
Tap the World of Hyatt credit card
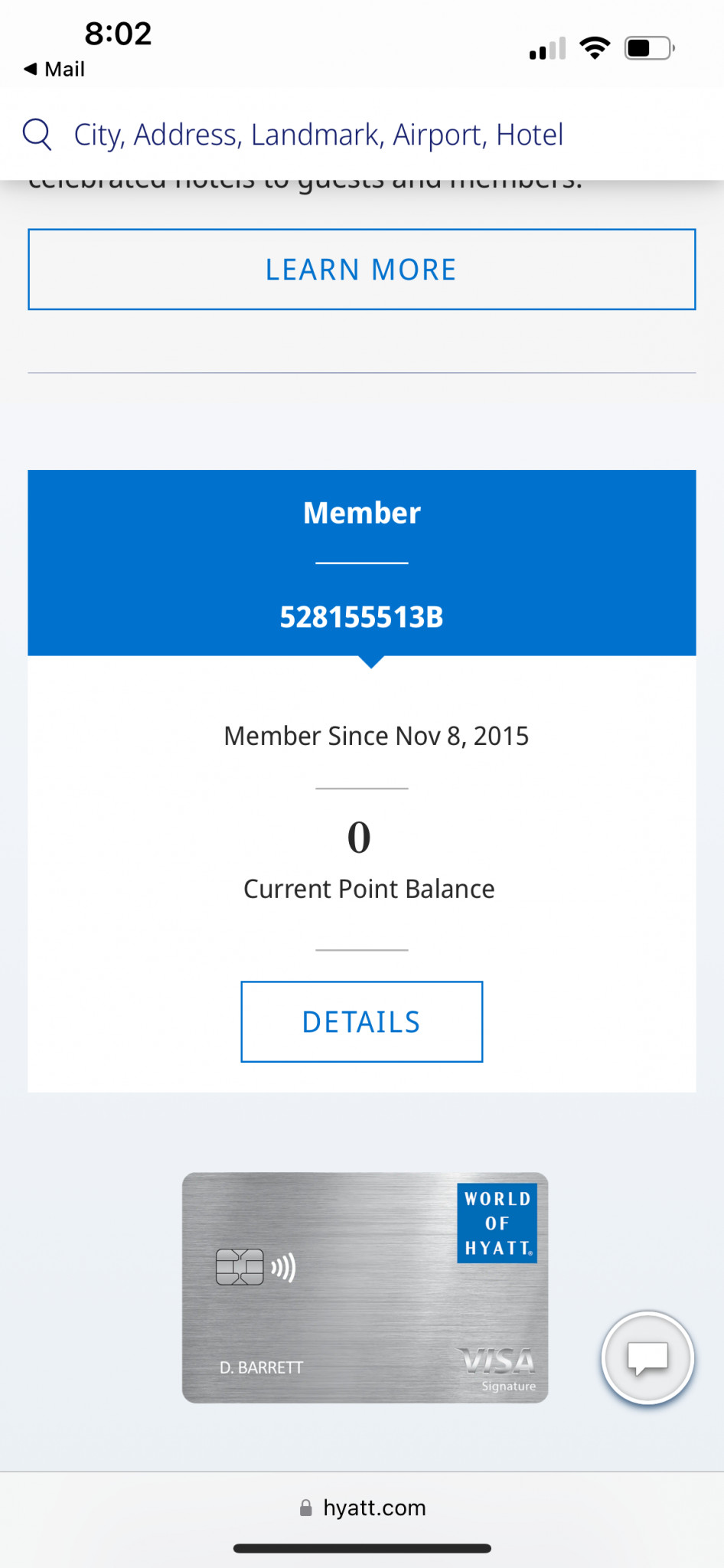pyautogui.click(x=364, y=1288)
